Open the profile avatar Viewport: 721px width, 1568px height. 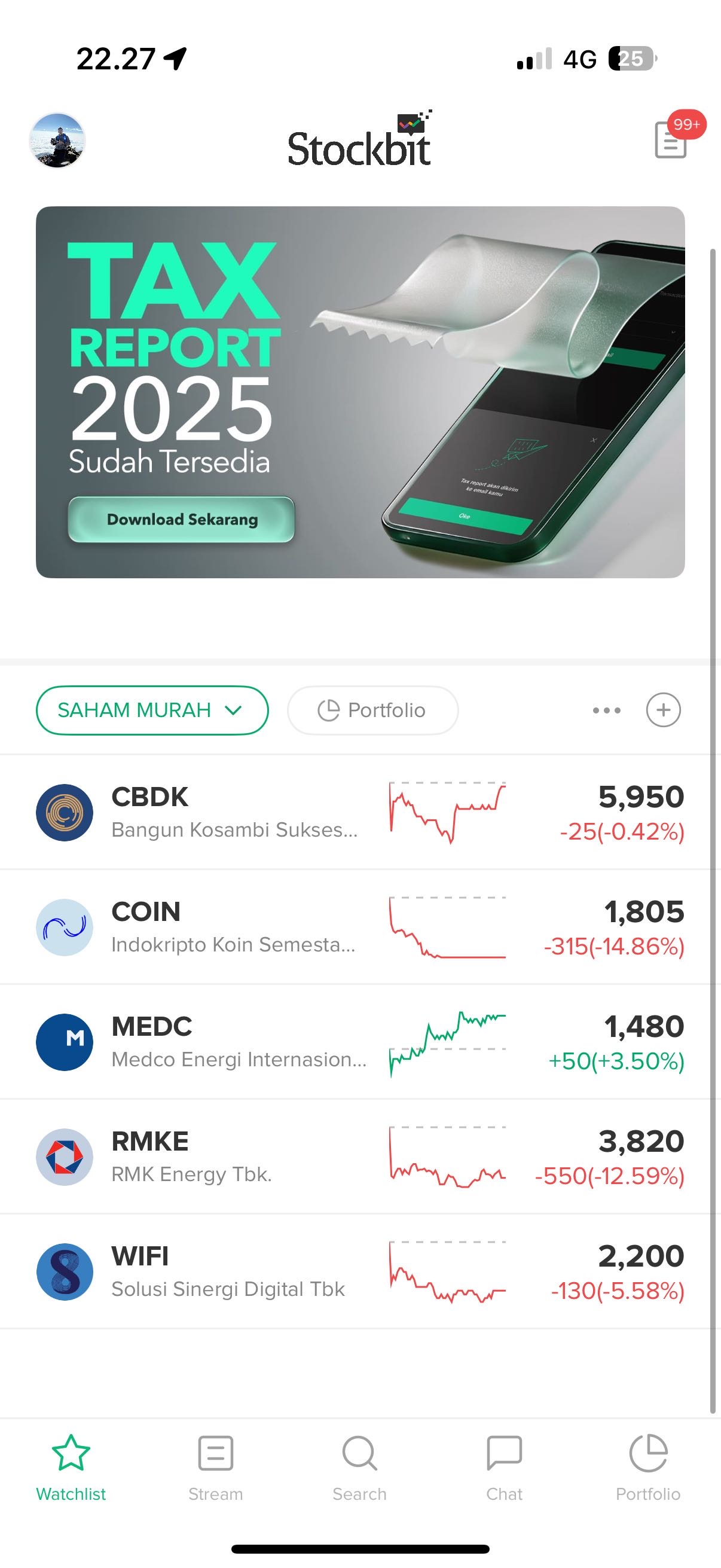[57, 140]
